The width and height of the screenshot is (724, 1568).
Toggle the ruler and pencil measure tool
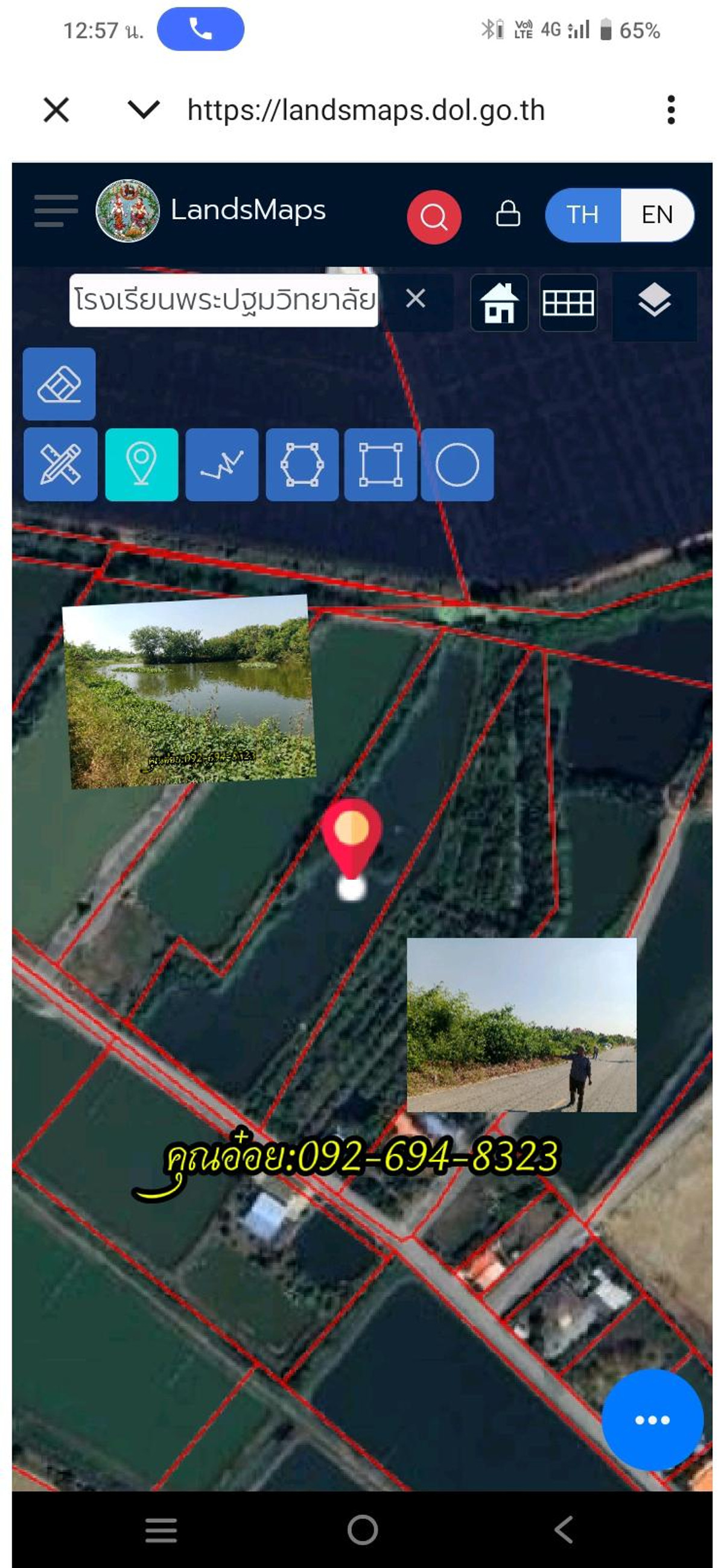tap(60, 464)
